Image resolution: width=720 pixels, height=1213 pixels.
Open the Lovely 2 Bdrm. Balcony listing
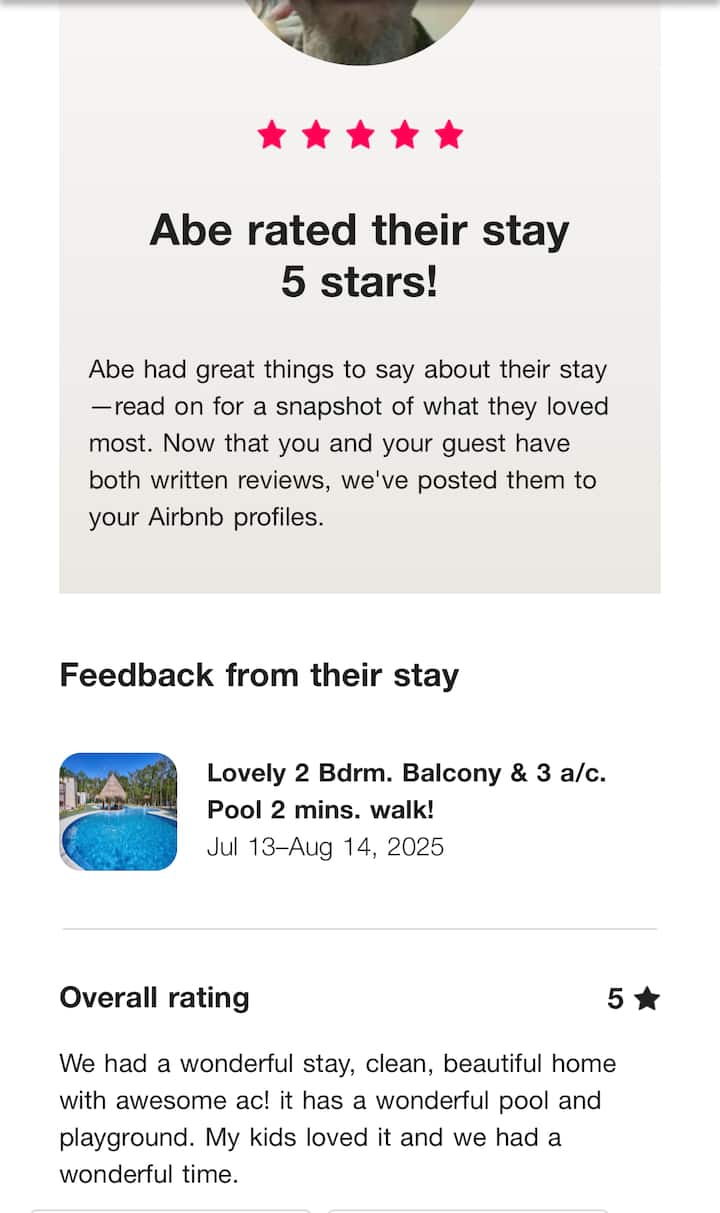(405, 790)
